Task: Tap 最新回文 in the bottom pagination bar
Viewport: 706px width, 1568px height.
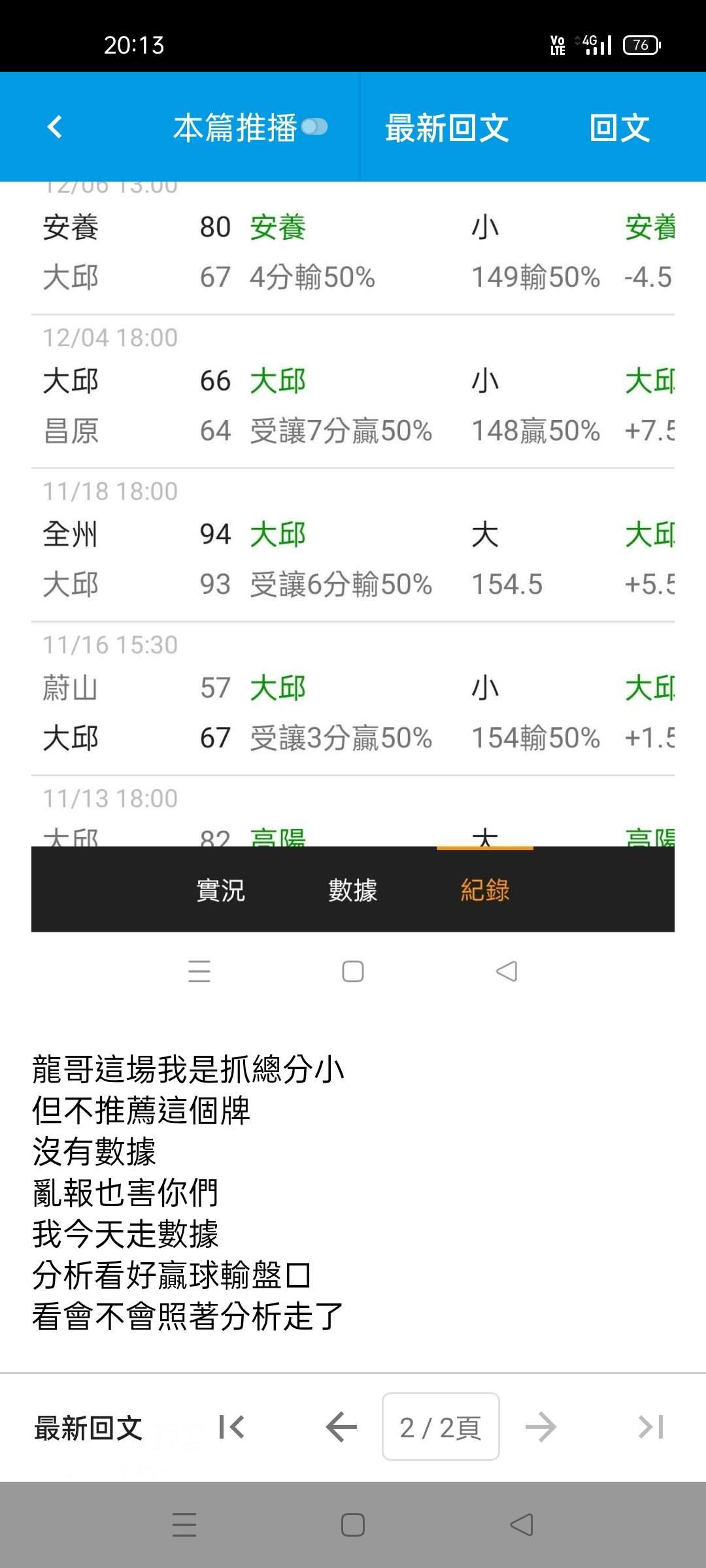Action: 88,1428
